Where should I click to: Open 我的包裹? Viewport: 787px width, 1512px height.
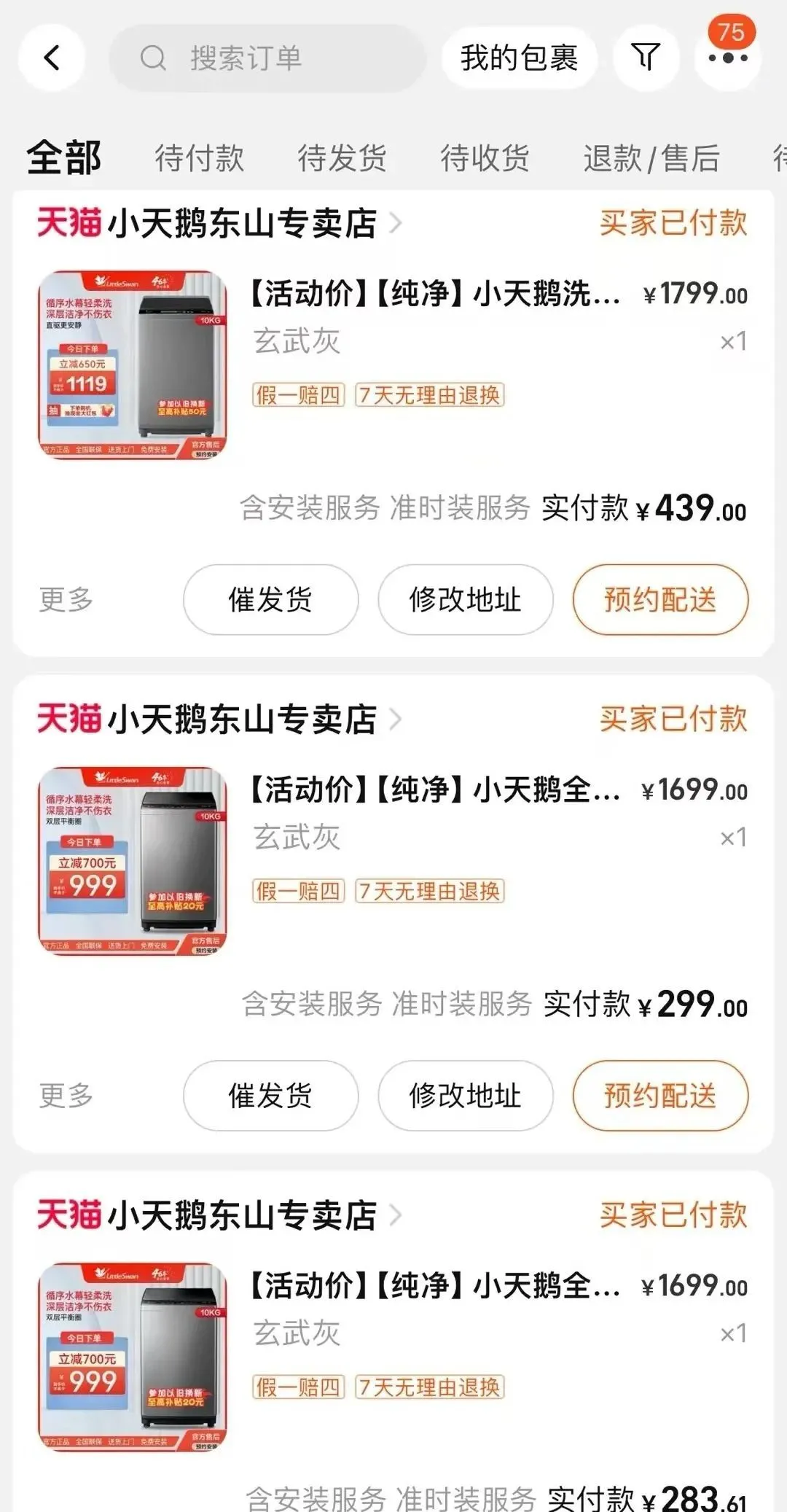pos(519,58)
